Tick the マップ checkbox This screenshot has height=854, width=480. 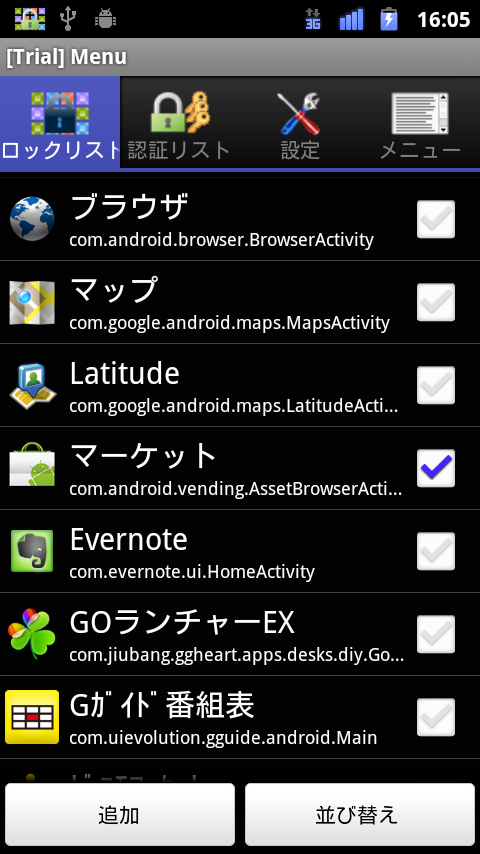point(436,302)
